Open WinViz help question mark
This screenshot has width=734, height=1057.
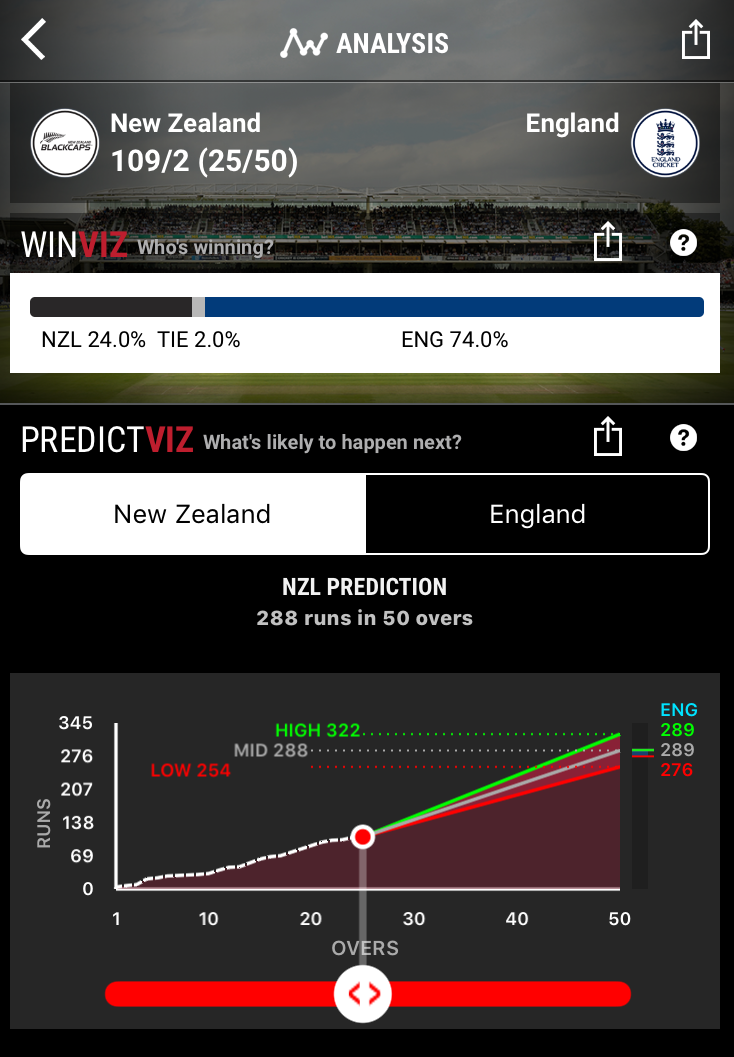683,242
